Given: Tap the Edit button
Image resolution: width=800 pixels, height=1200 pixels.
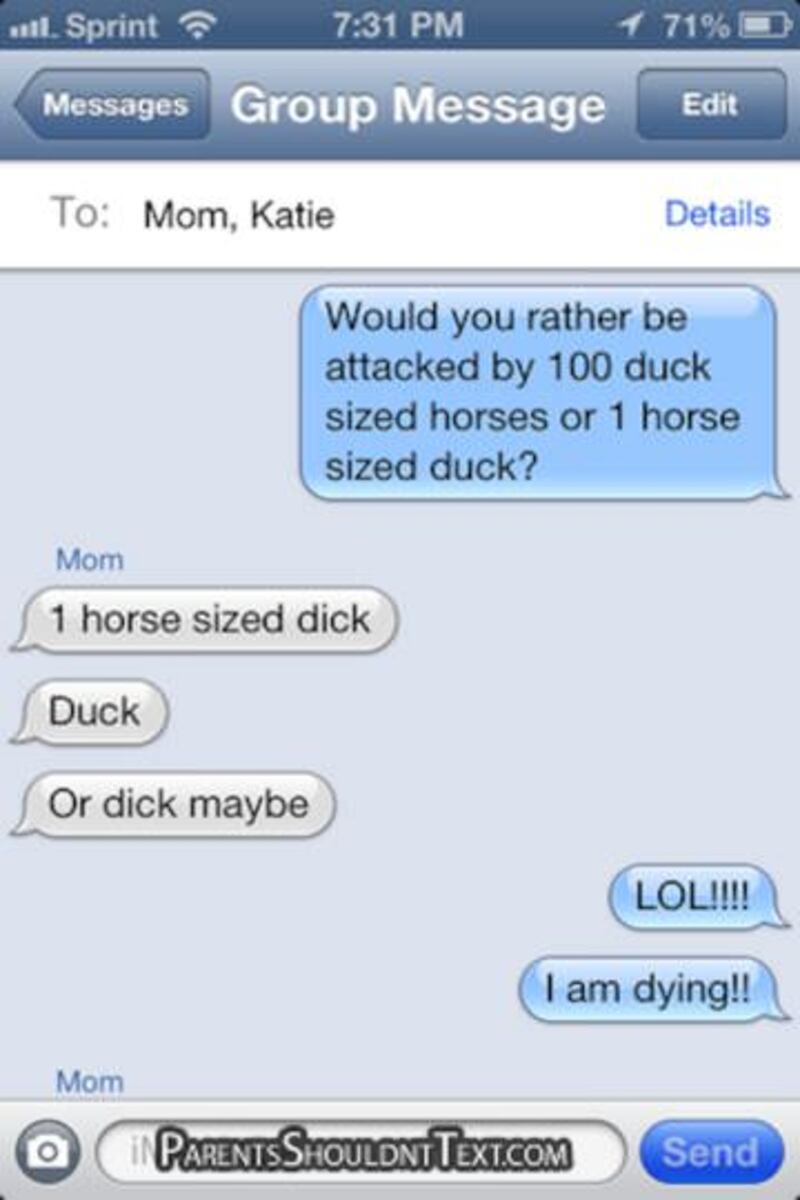Looking at the screenshot, I should click(x=710, y=105).
